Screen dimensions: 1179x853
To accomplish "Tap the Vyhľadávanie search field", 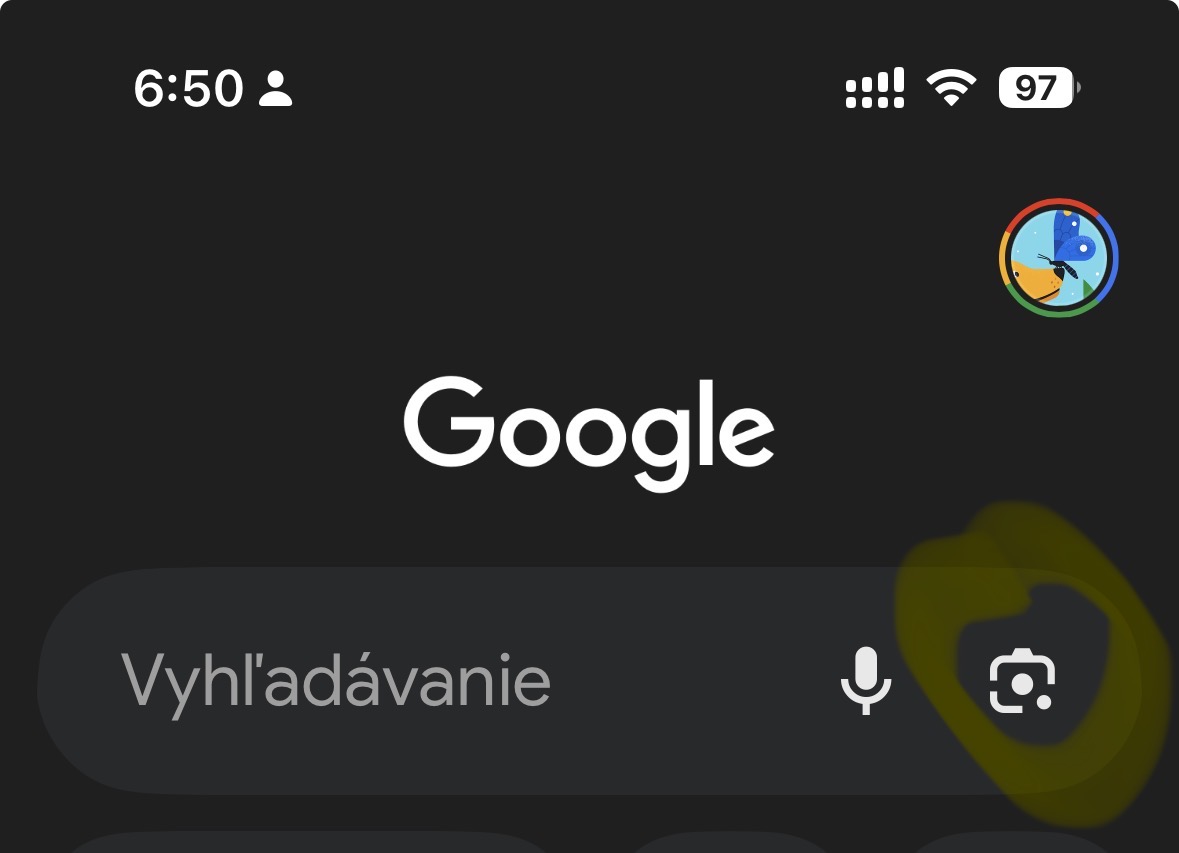I will coord(400,681).
